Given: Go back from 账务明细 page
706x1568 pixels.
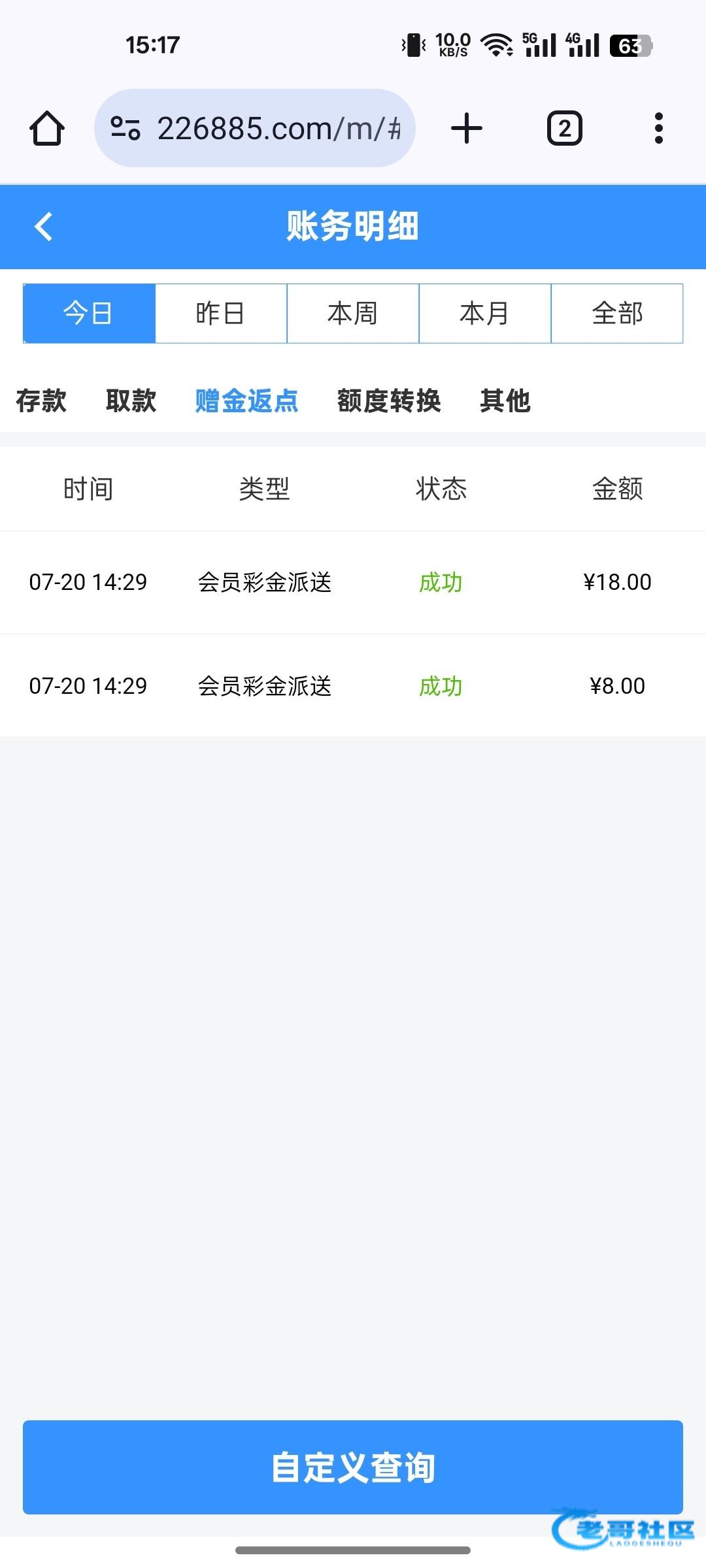Looking at the screenshot, I should pos(43,227).
